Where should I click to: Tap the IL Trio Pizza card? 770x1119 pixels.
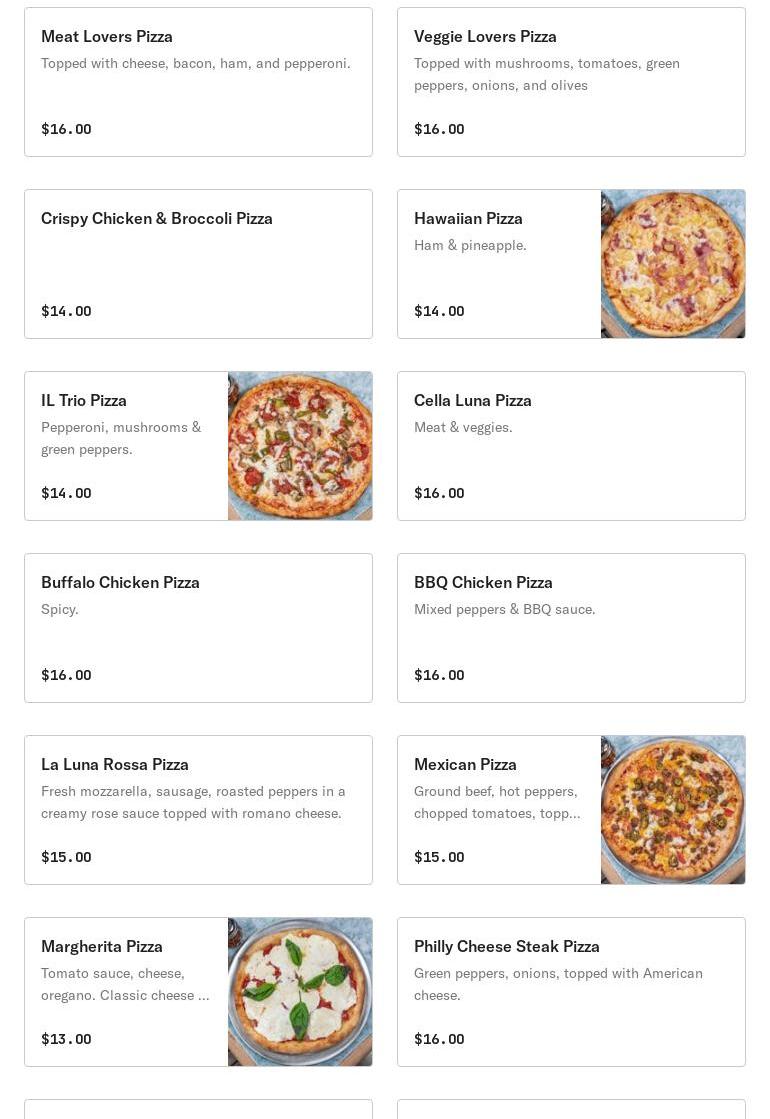tap(198, 446)
